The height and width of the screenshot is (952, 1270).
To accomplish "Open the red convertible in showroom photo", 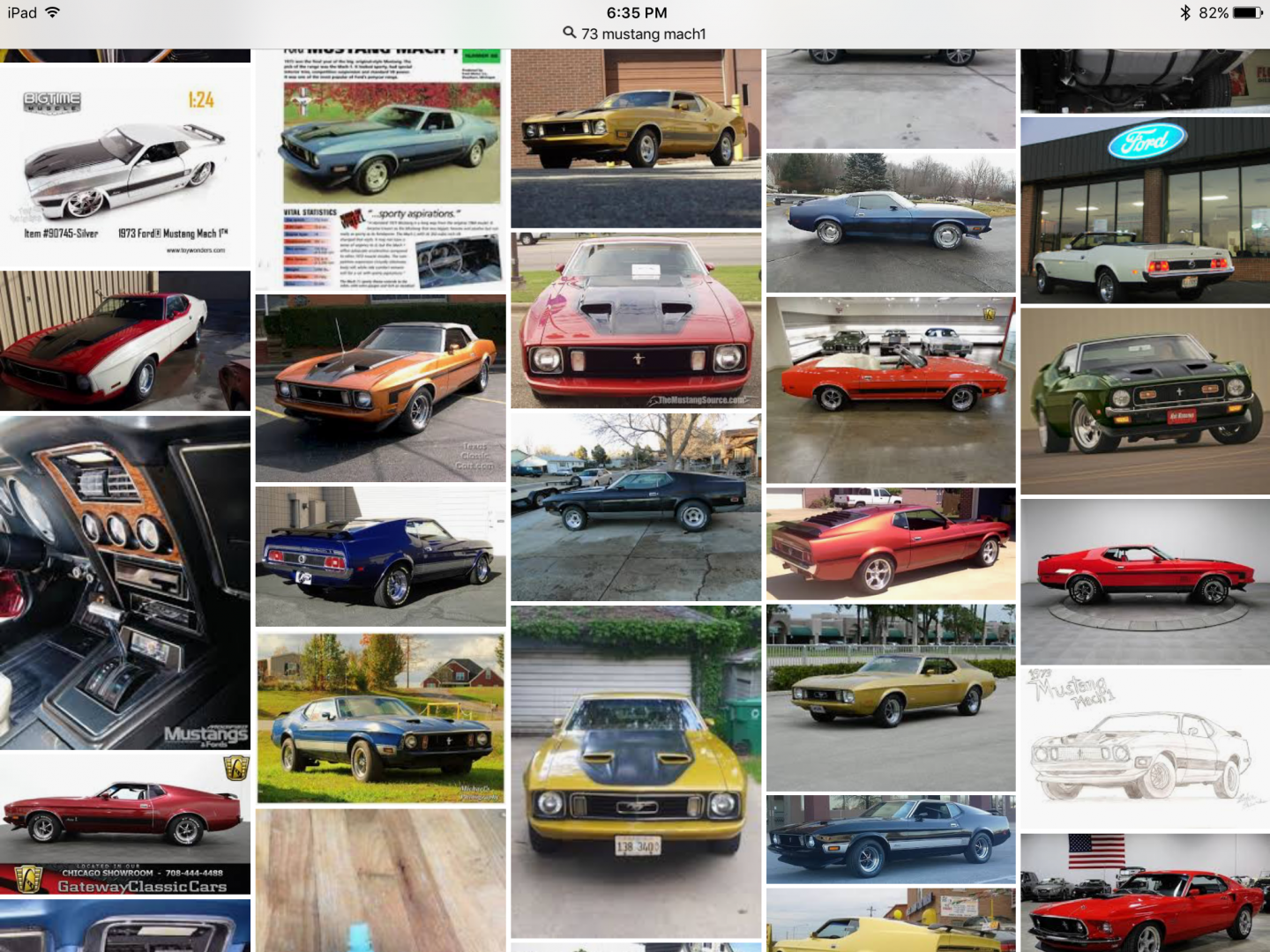I will coord(890,390).
